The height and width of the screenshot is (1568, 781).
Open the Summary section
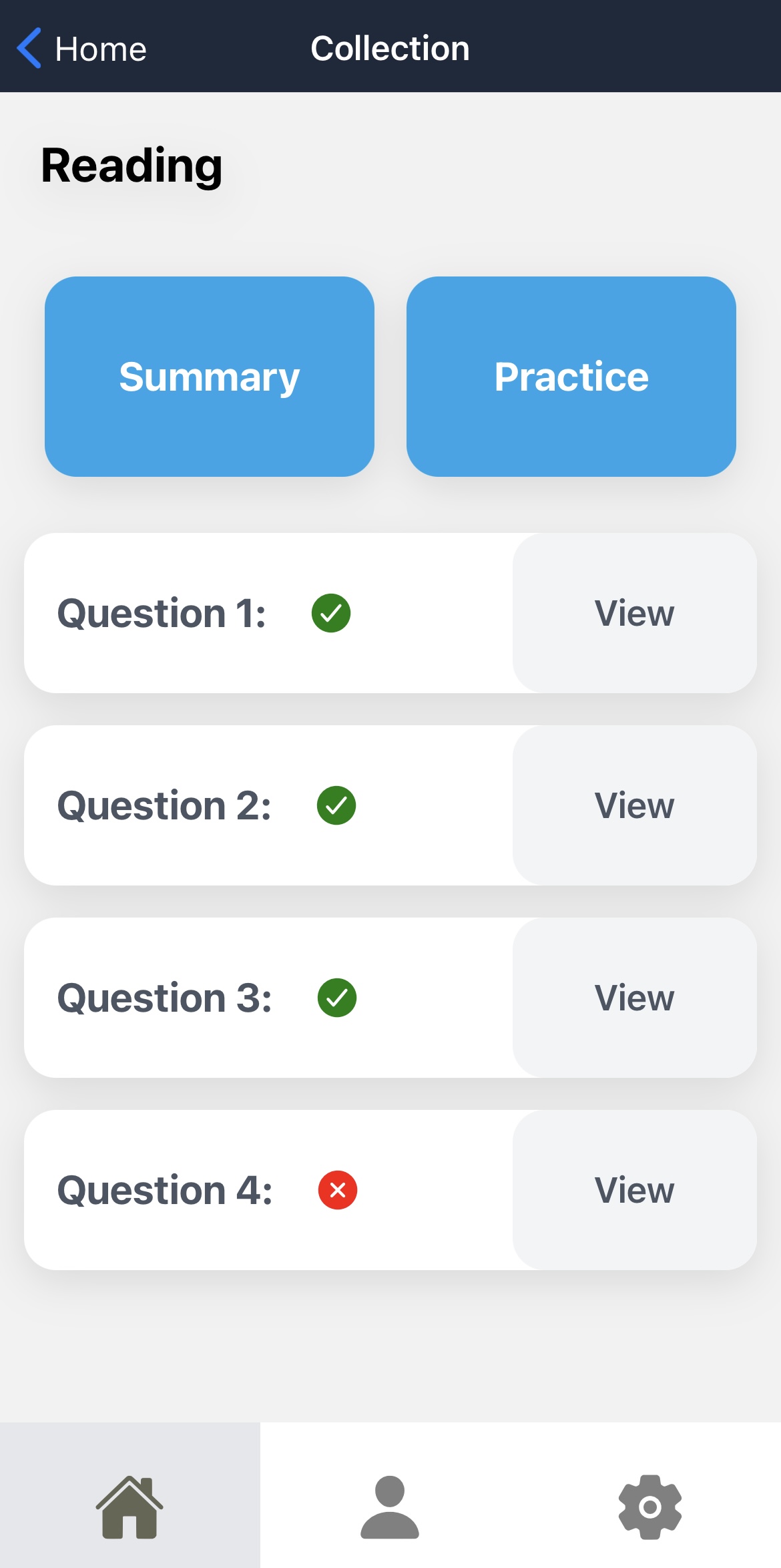pyautogui.click(x=210, y=377)
